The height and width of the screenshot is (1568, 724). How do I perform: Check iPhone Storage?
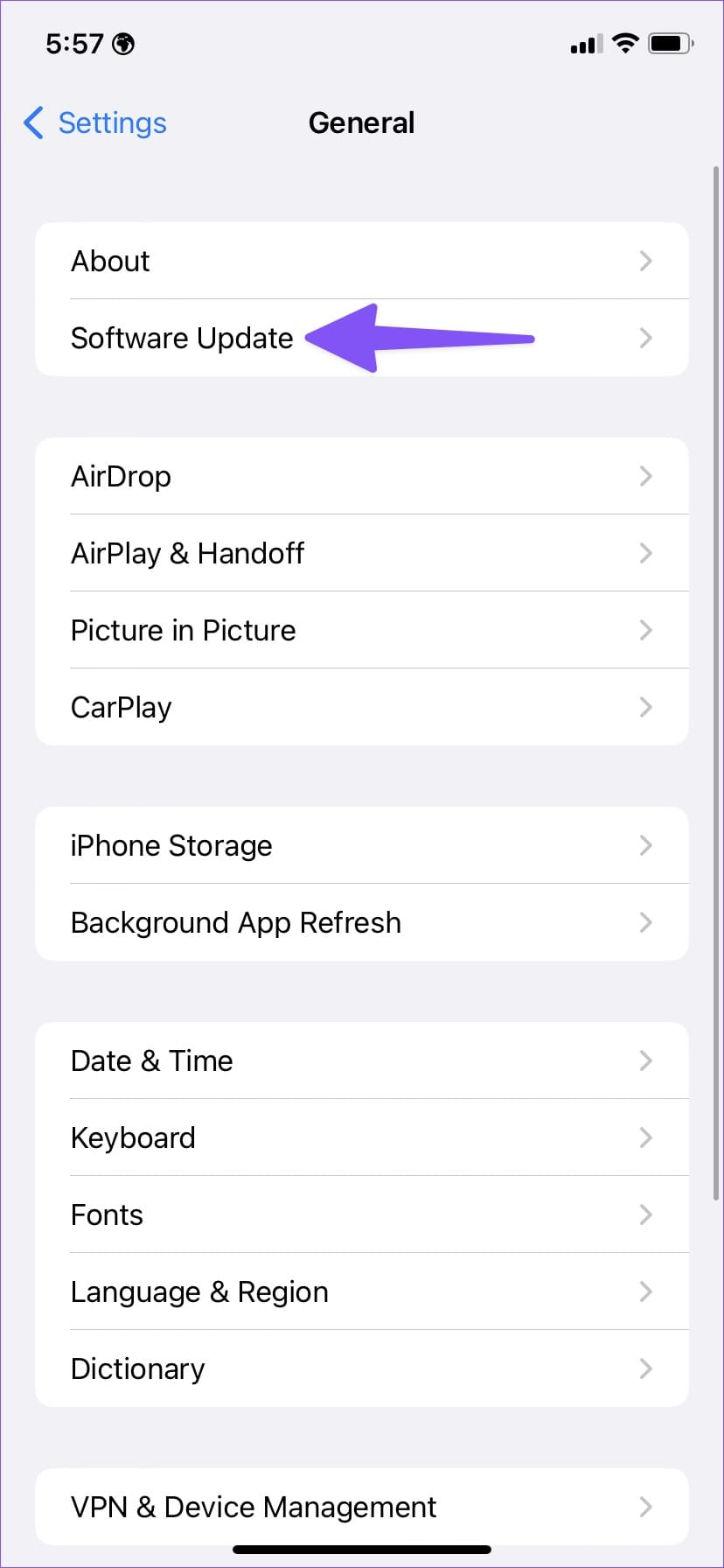(x=361, y=845)
